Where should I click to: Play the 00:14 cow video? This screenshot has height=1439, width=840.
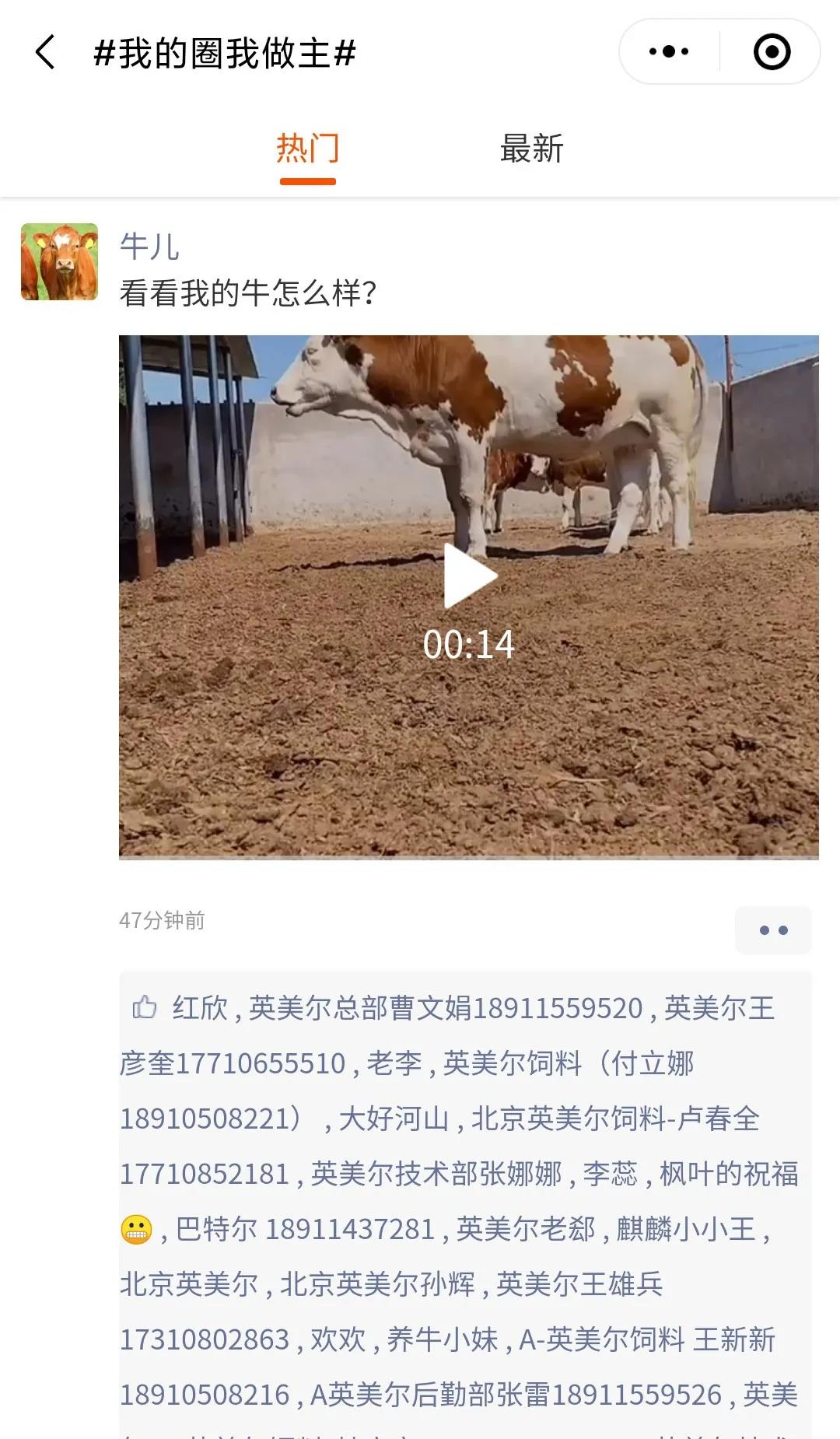pos(469,576)
